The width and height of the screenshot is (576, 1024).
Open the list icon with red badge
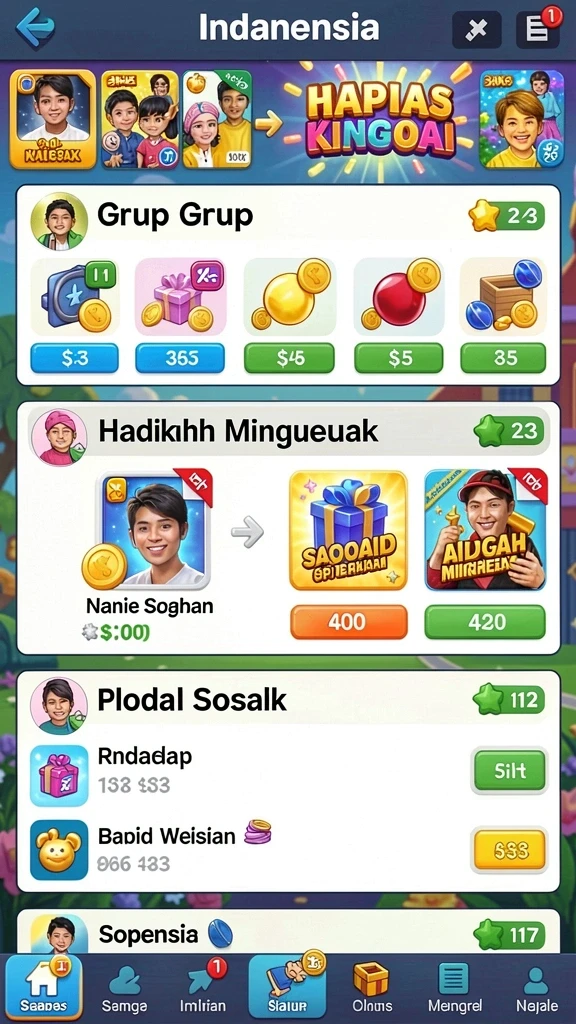pos(538,28)
